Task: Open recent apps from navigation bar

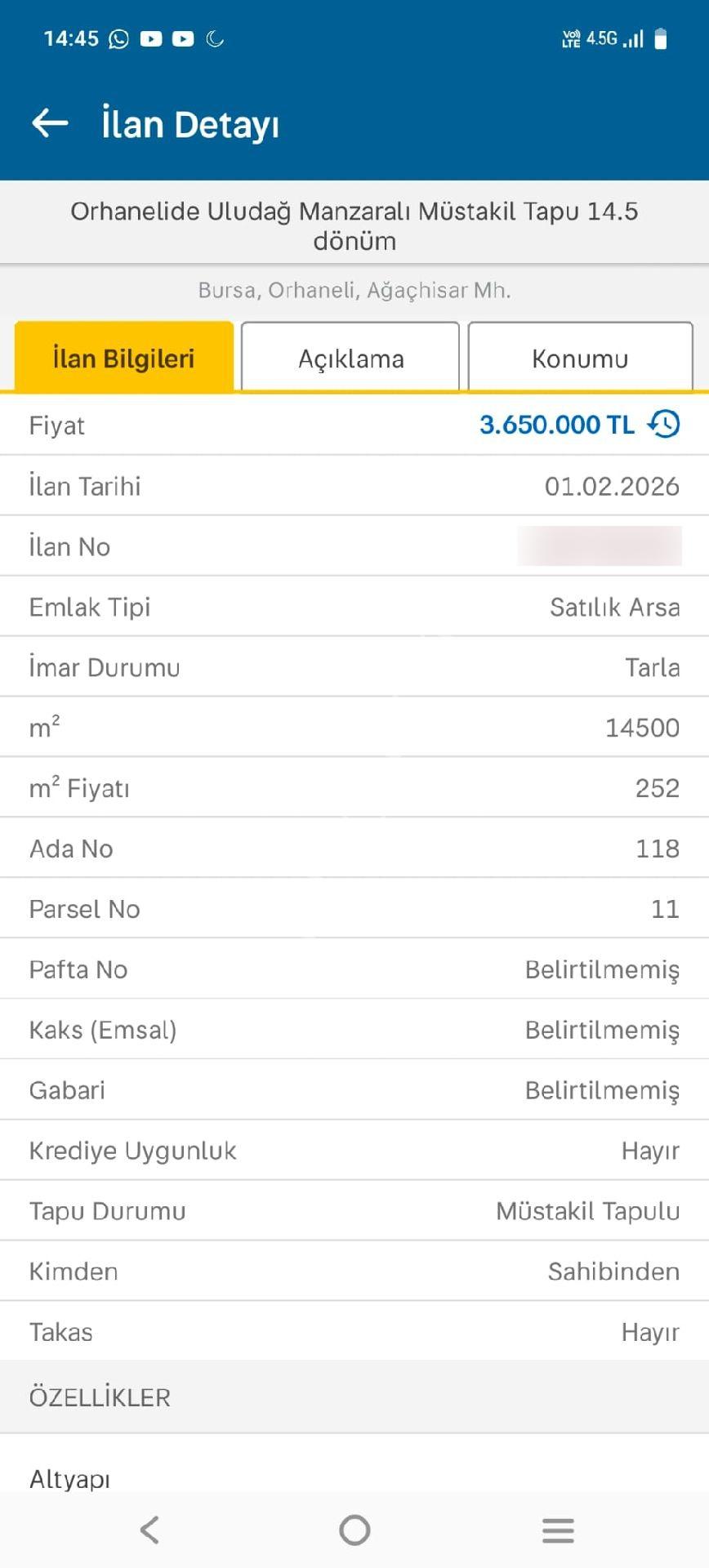Action: click(559, 1530)
